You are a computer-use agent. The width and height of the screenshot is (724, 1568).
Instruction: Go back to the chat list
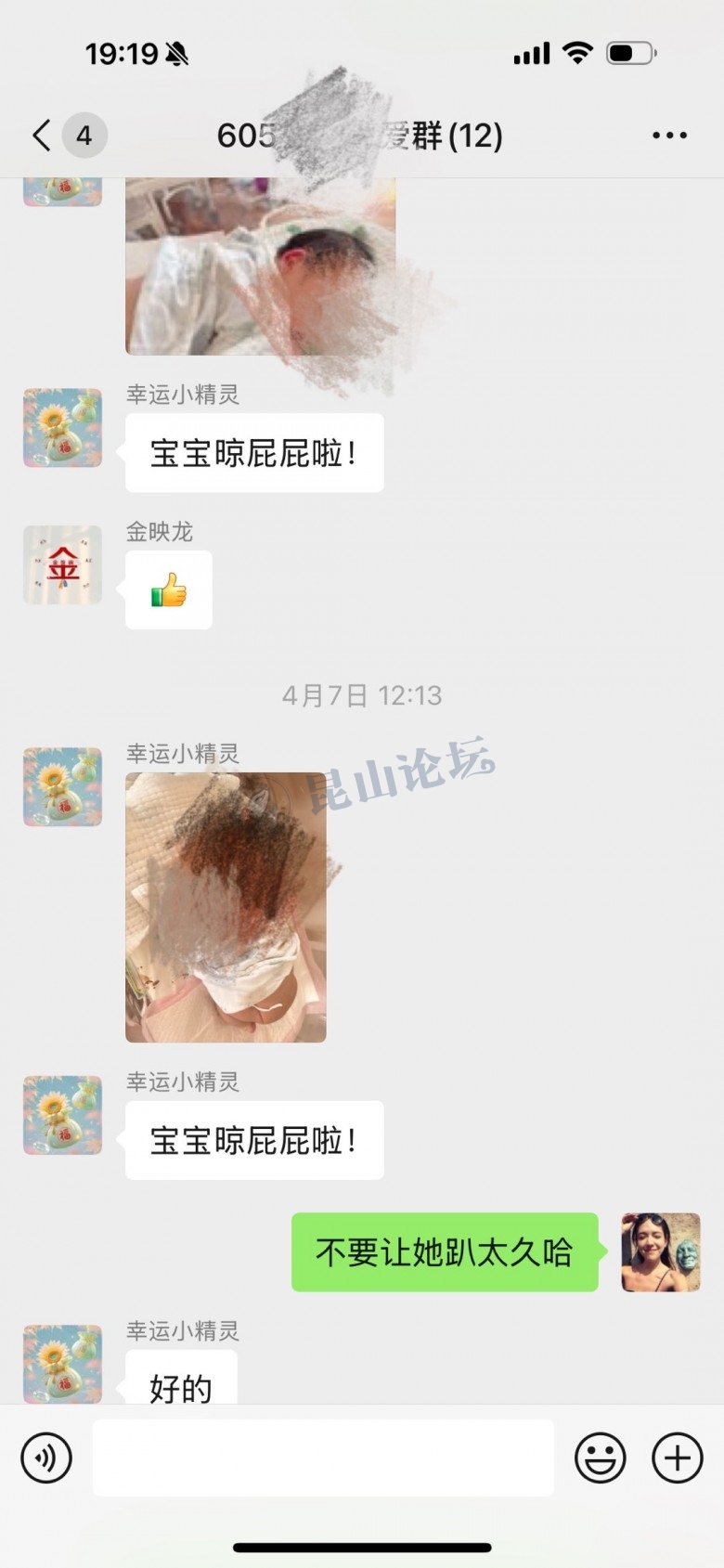(42, 136)
